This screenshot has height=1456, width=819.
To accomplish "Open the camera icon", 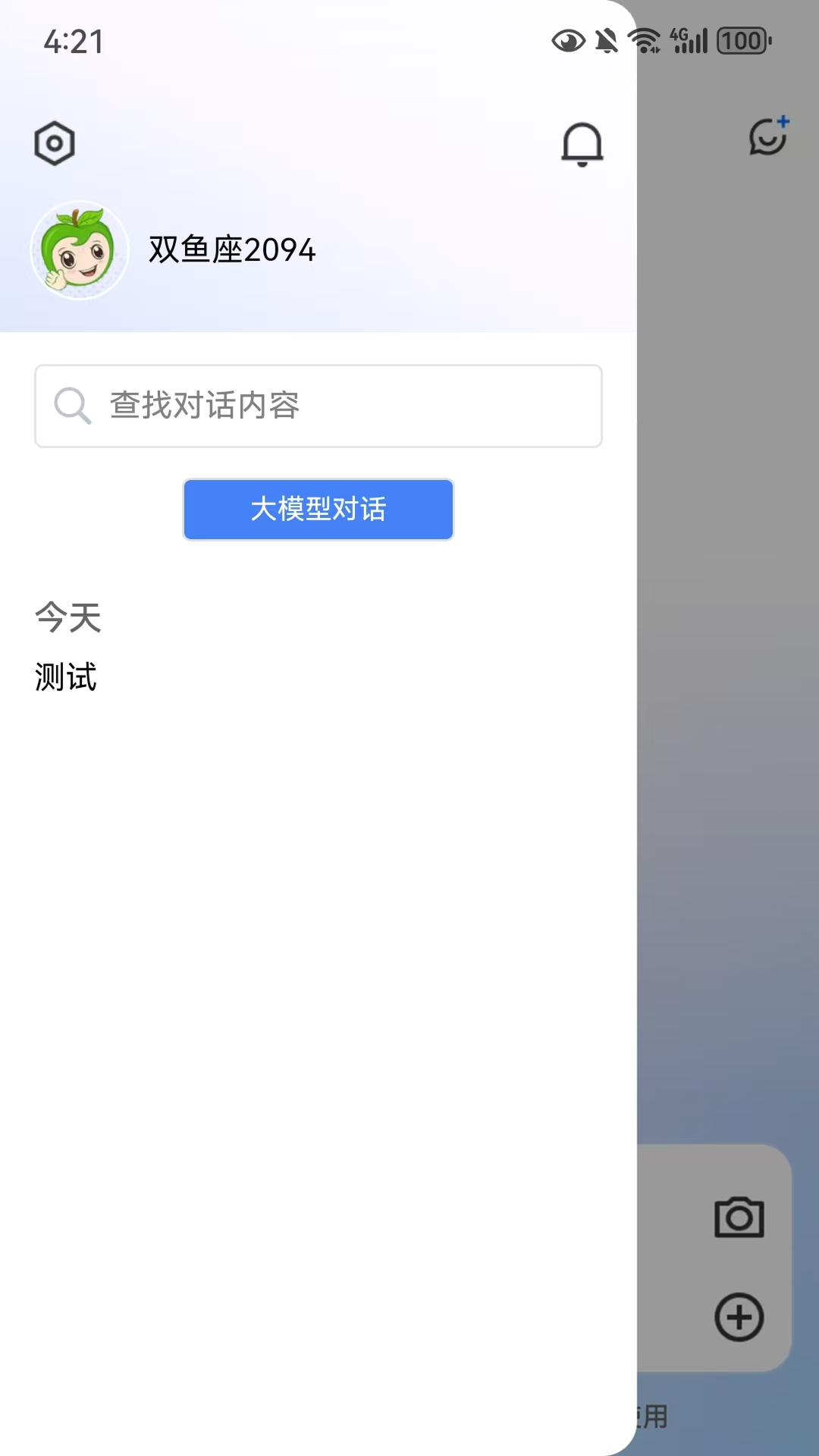I will click(x=739, y=1217).
